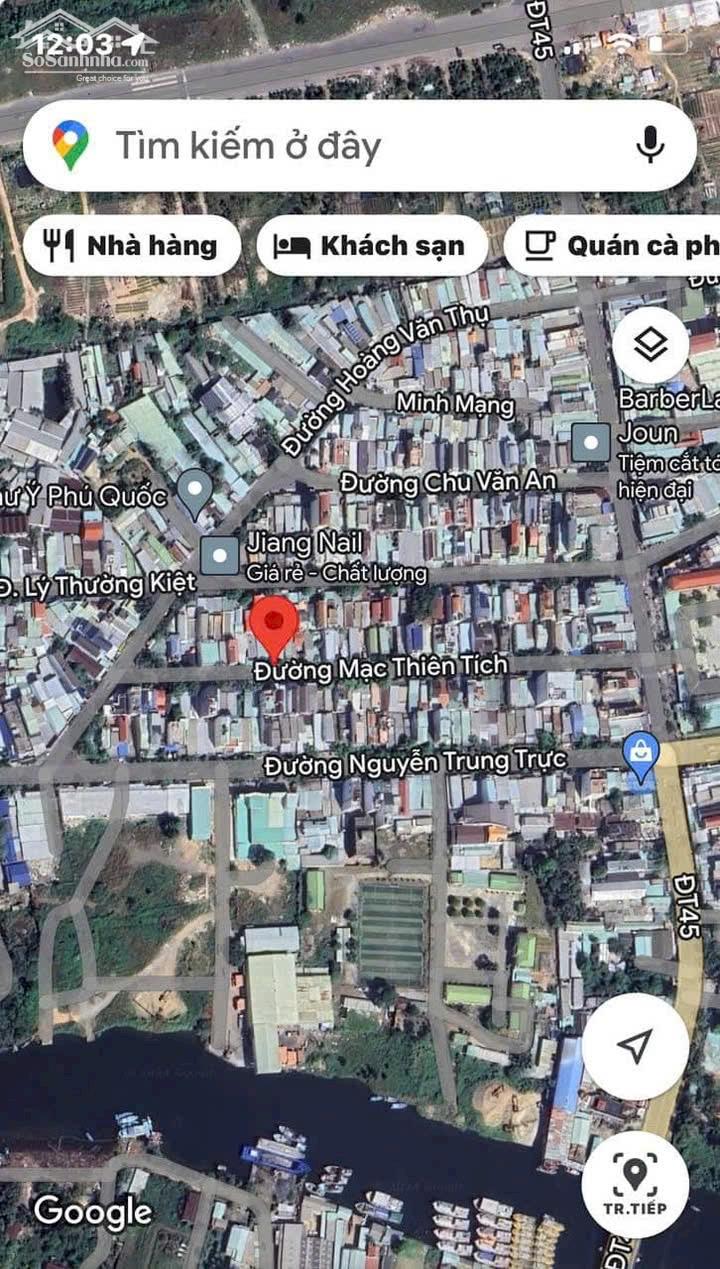720x1269 pixels.
Task: Select the 'Khách sạn' chip
Action: click(x=372, y=246)
